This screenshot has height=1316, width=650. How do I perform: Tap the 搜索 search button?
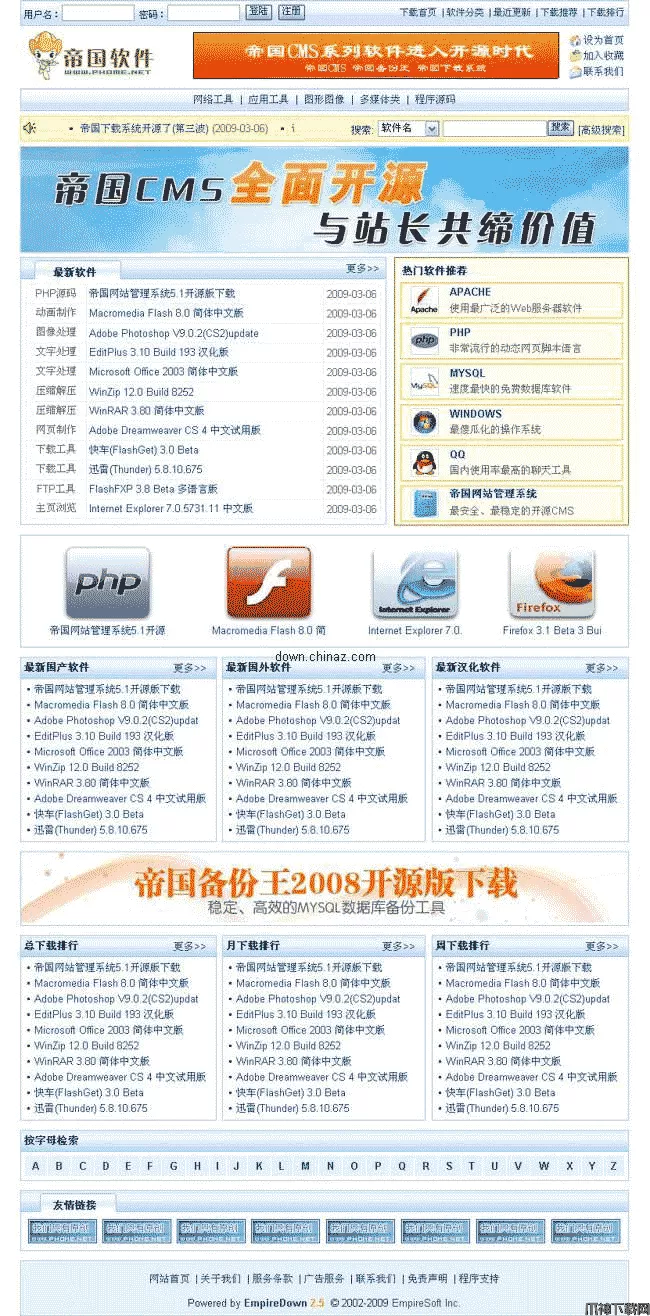pos(560,127)
